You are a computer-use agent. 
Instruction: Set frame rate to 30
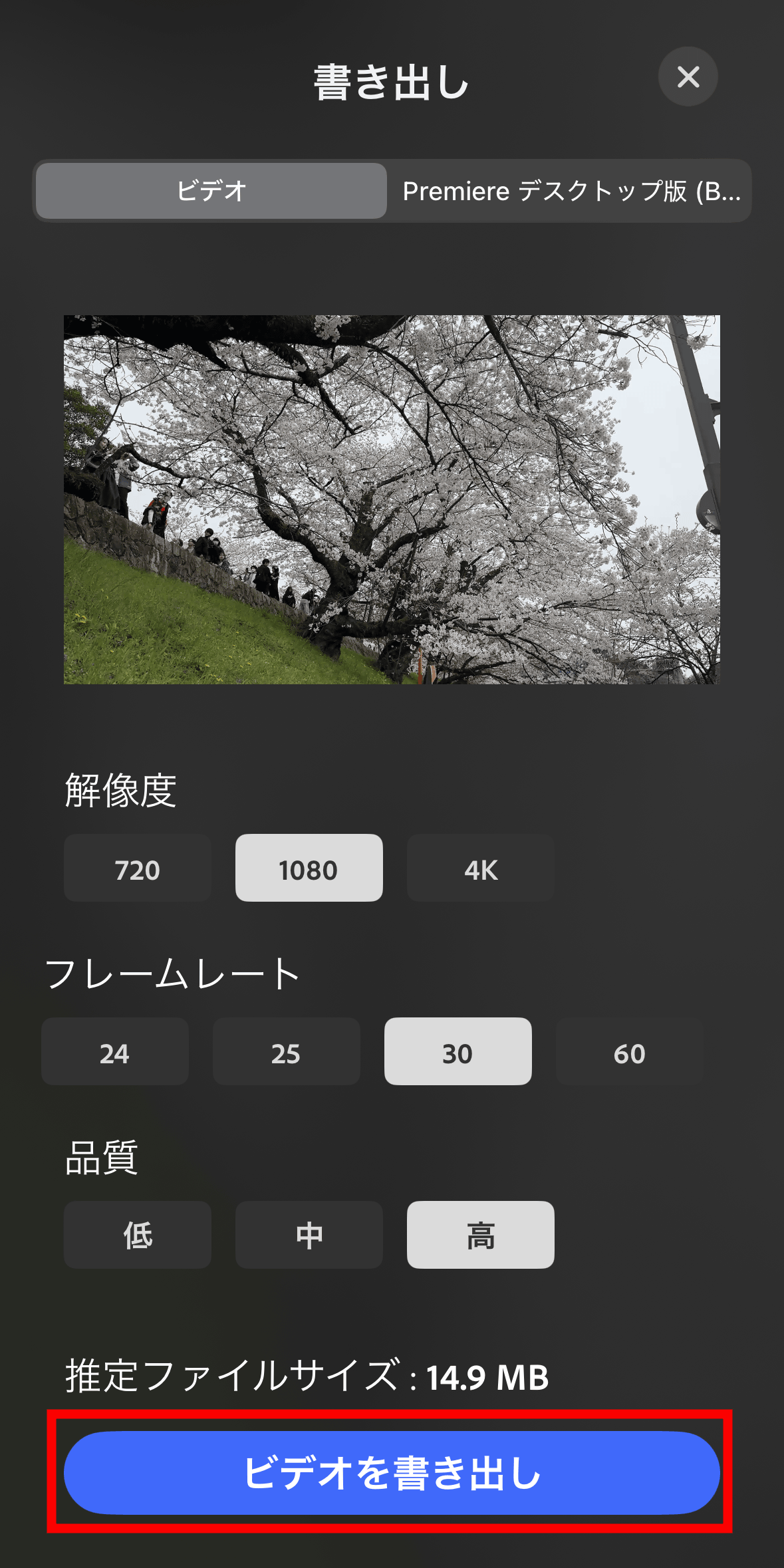(x=457, y=1052)
